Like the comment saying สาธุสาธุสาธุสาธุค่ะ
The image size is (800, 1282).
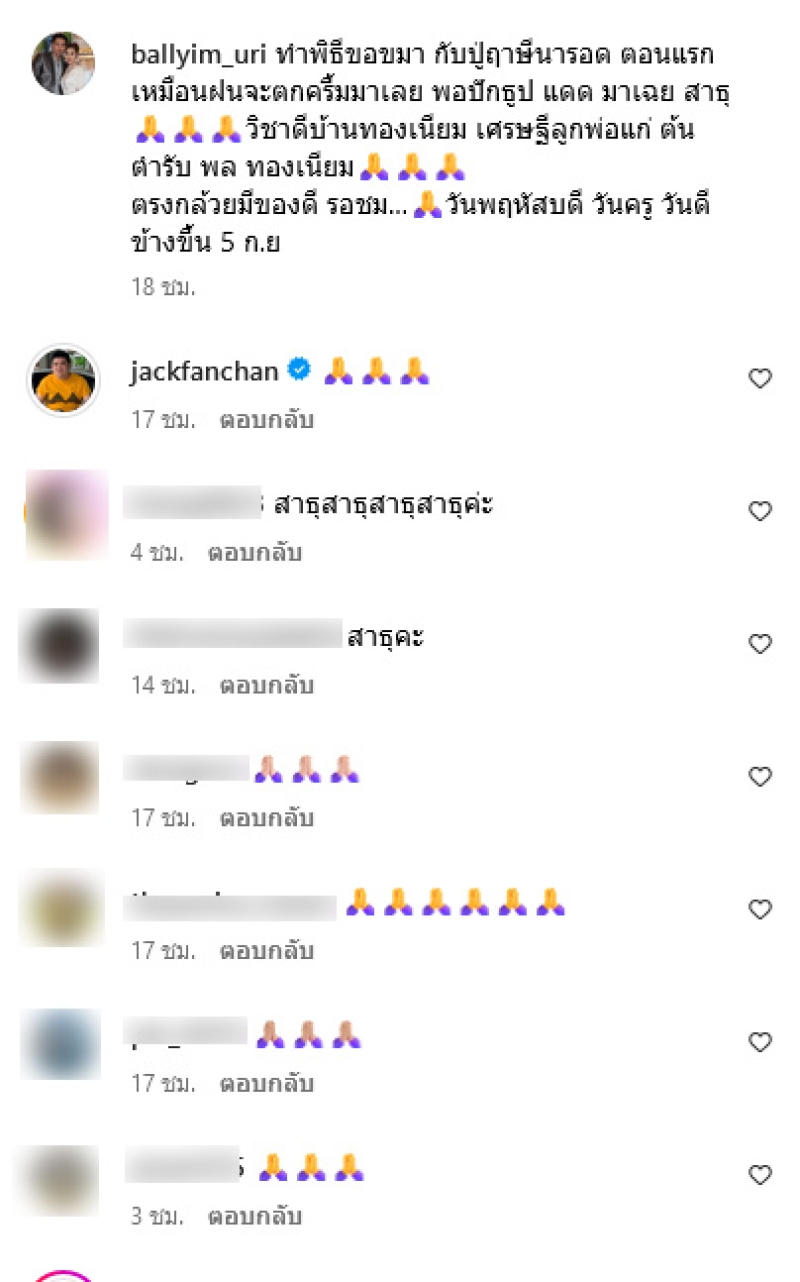point(760,511)
